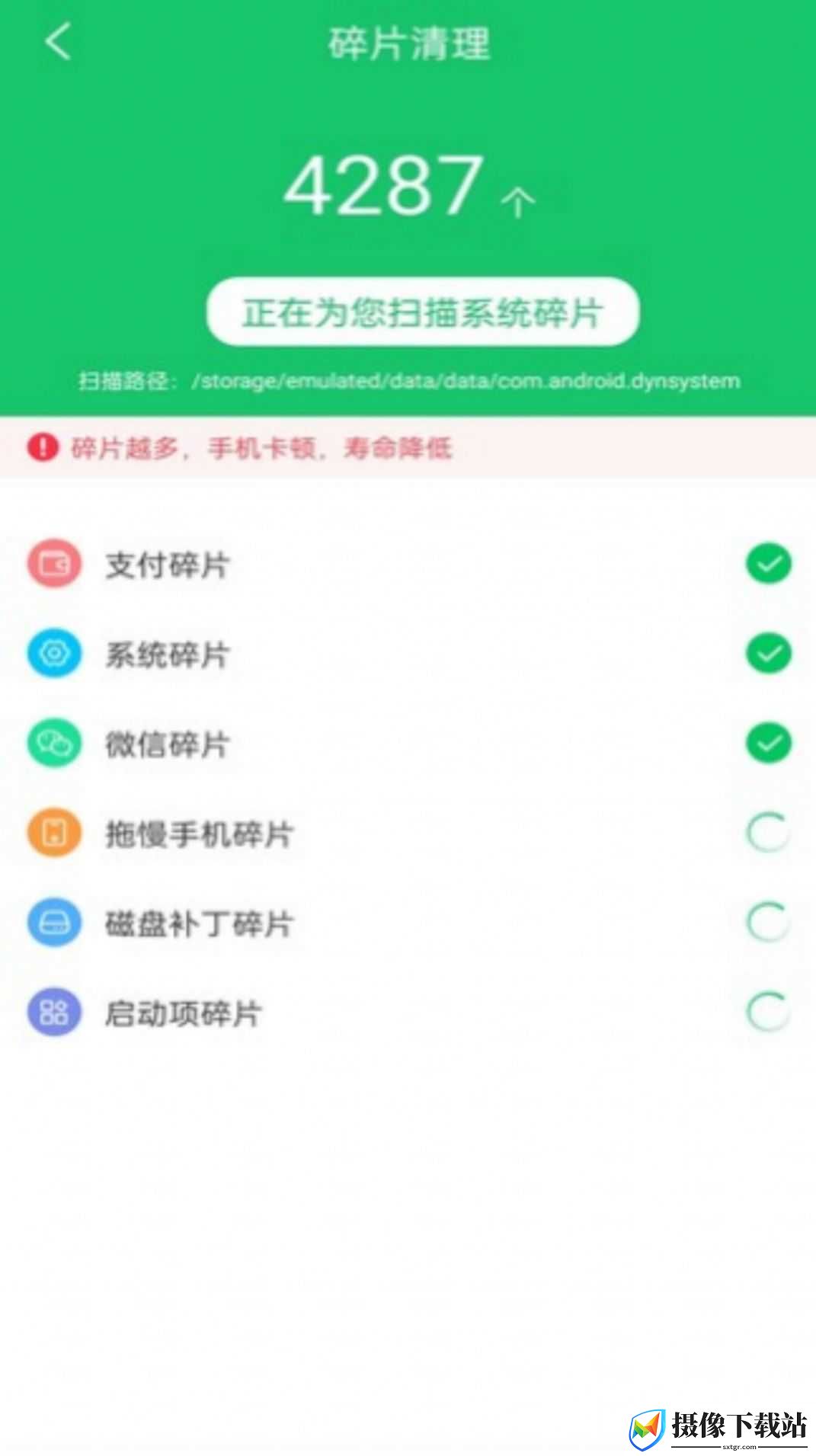Uncheck the 系统碎片 checkmark

point(768,654)
